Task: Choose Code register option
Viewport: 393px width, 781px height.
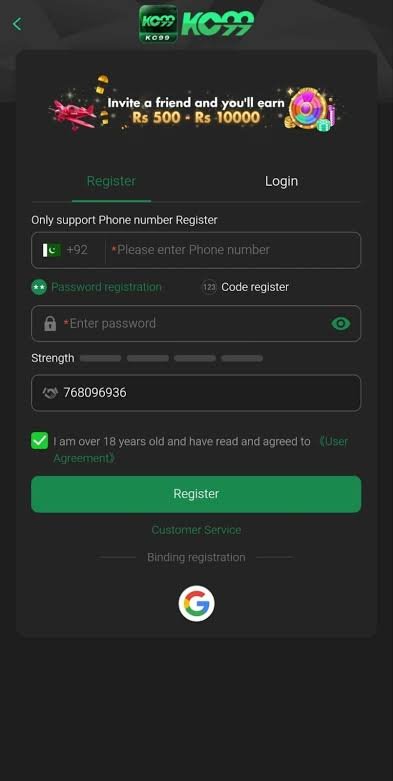Action: (245, 287)
